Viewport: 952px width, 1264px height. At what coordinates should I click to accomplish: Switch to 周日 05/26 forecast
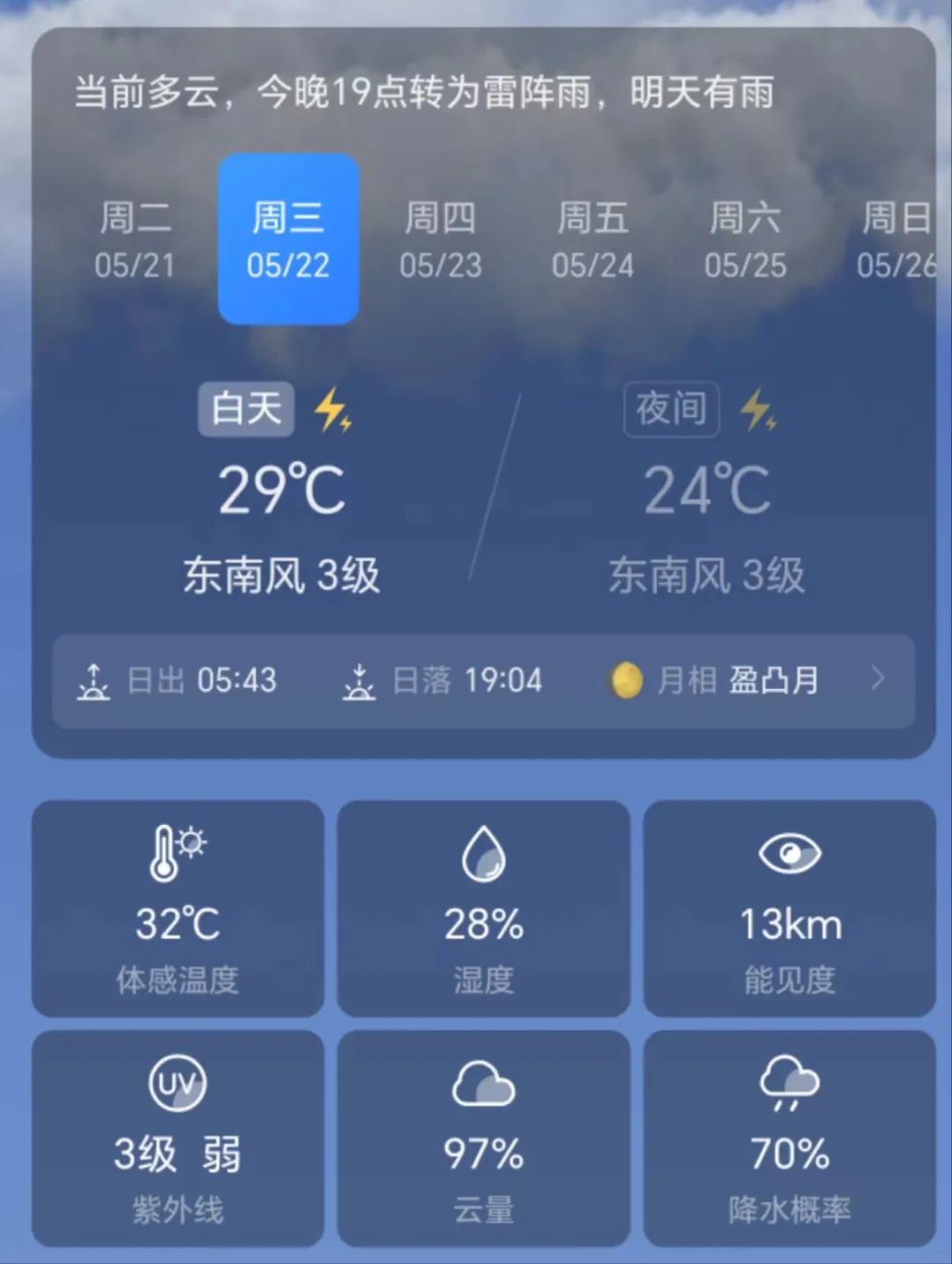point(896,240)
